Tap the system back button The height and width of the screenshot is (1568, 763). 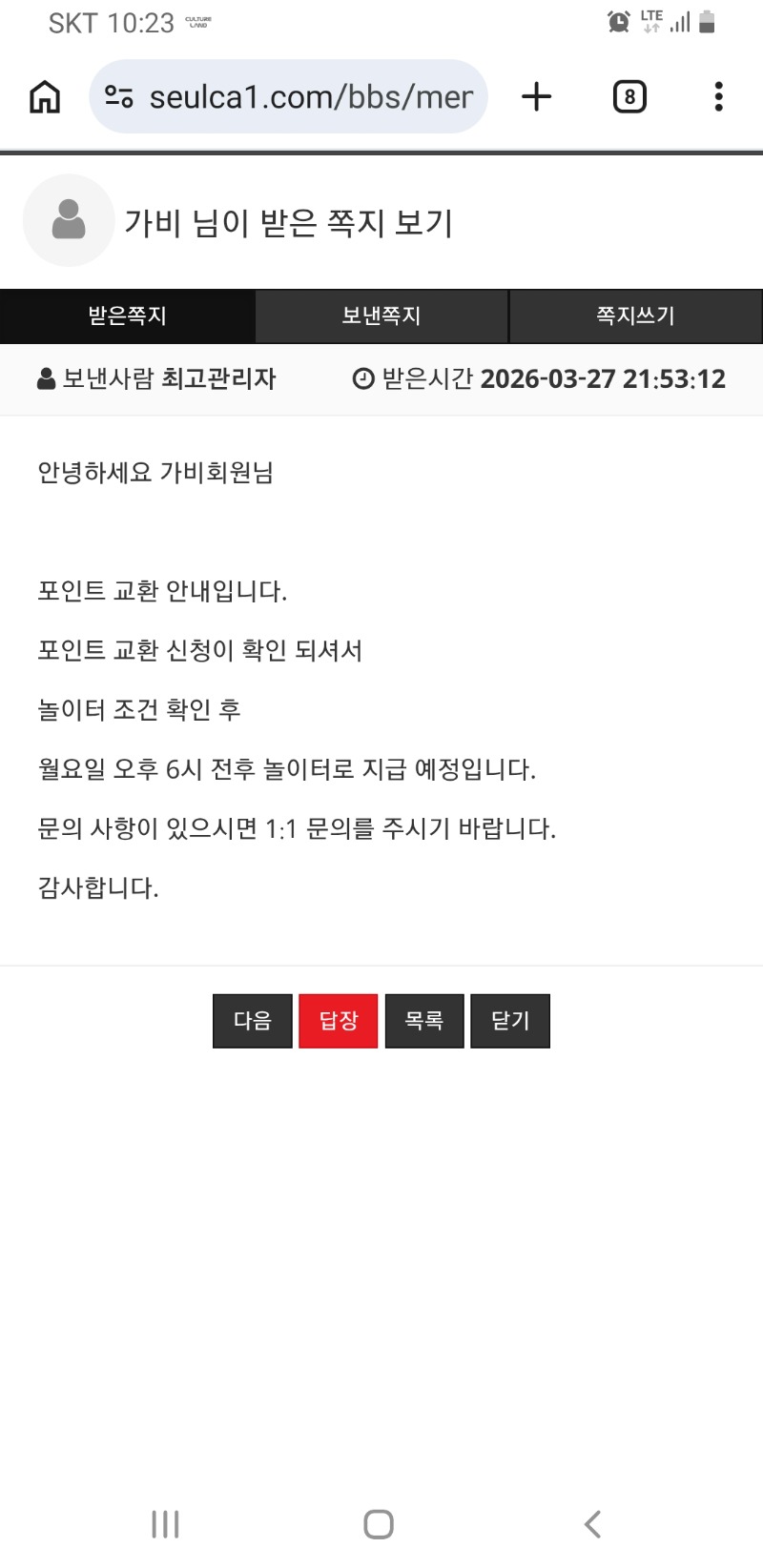pyautogui.click(x=592, y=1524)
